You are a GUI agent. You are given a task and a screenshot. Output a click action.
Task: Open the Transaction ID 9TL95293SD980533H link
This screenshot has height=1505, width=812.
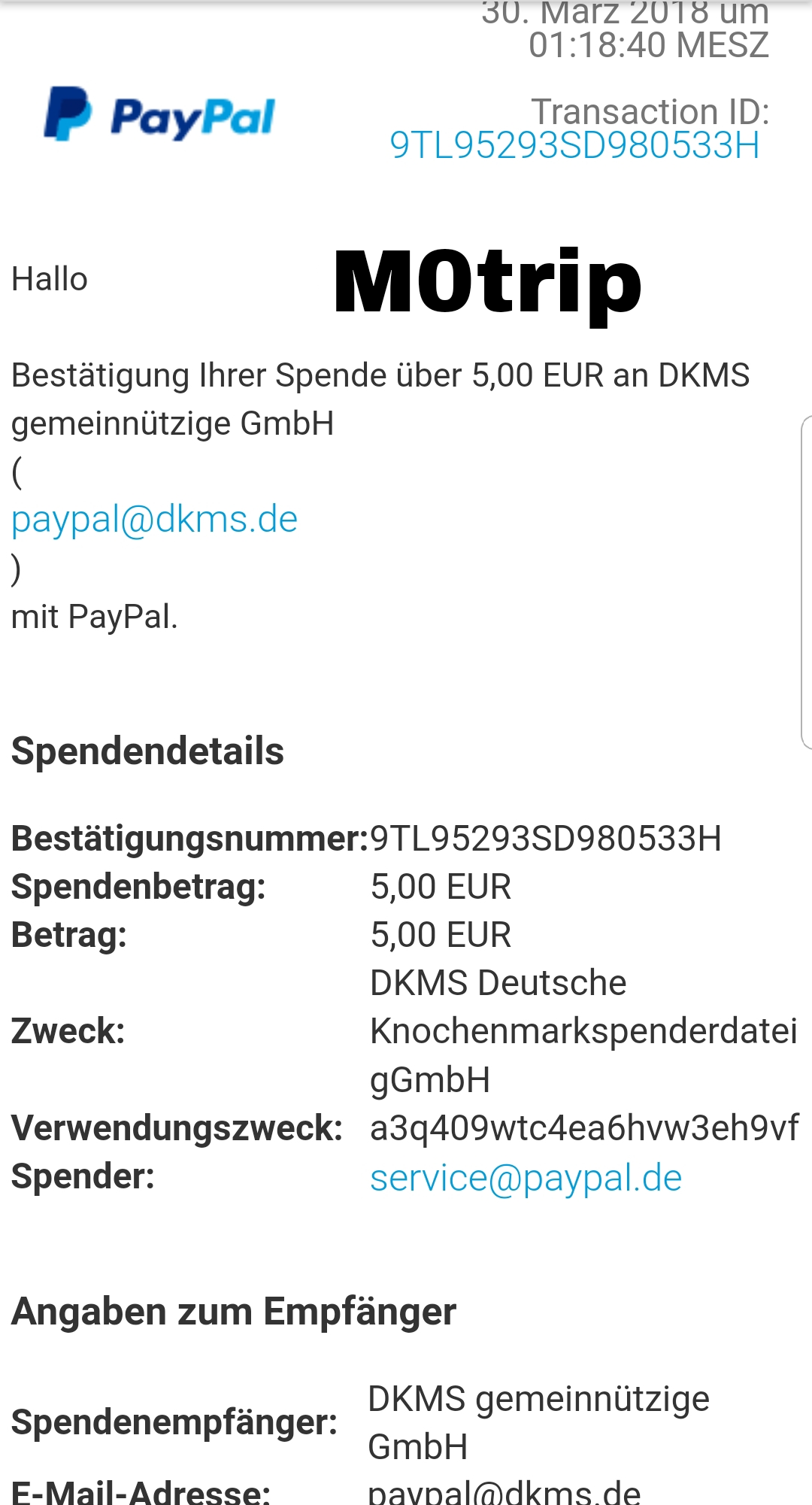tap(574, 145)
